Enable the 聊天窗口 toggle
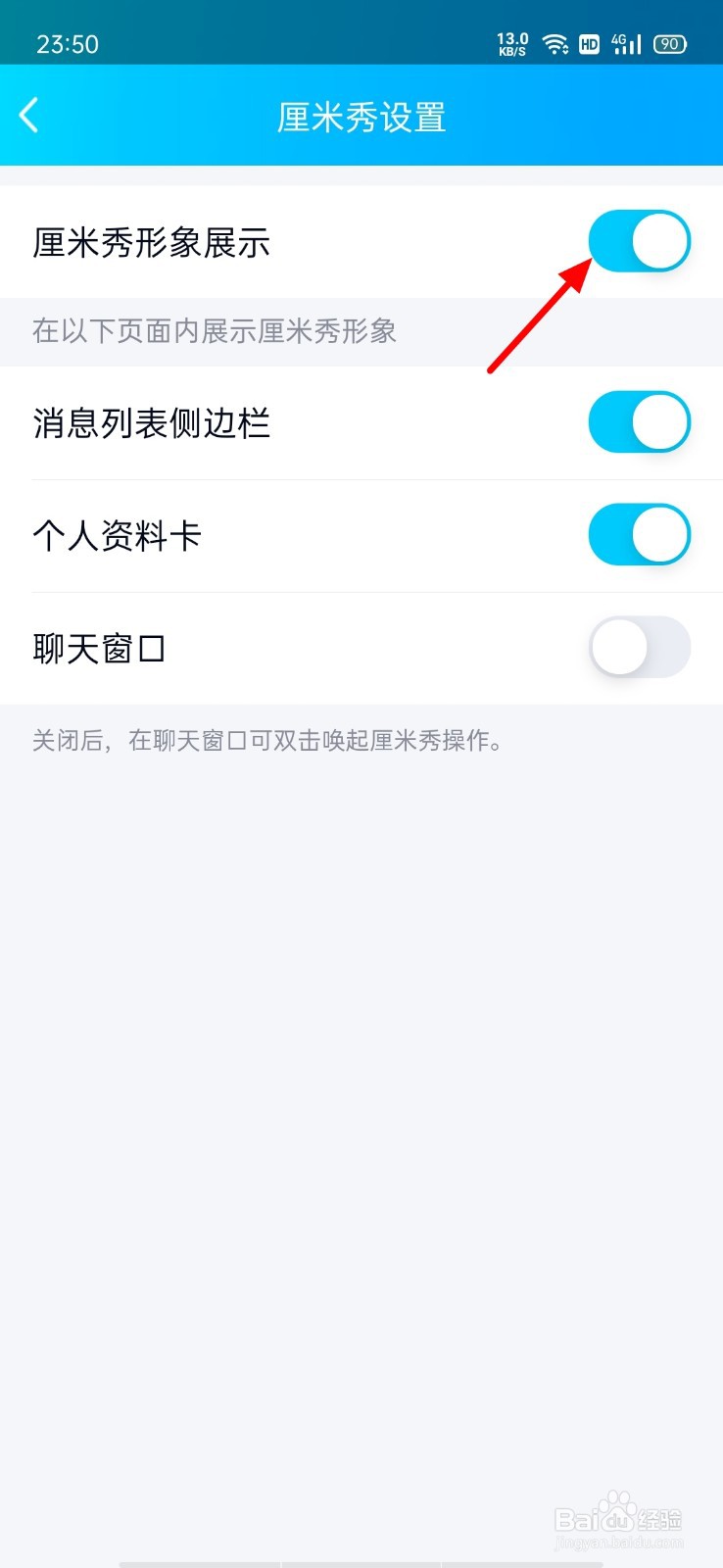 click(x=639, y=648)
